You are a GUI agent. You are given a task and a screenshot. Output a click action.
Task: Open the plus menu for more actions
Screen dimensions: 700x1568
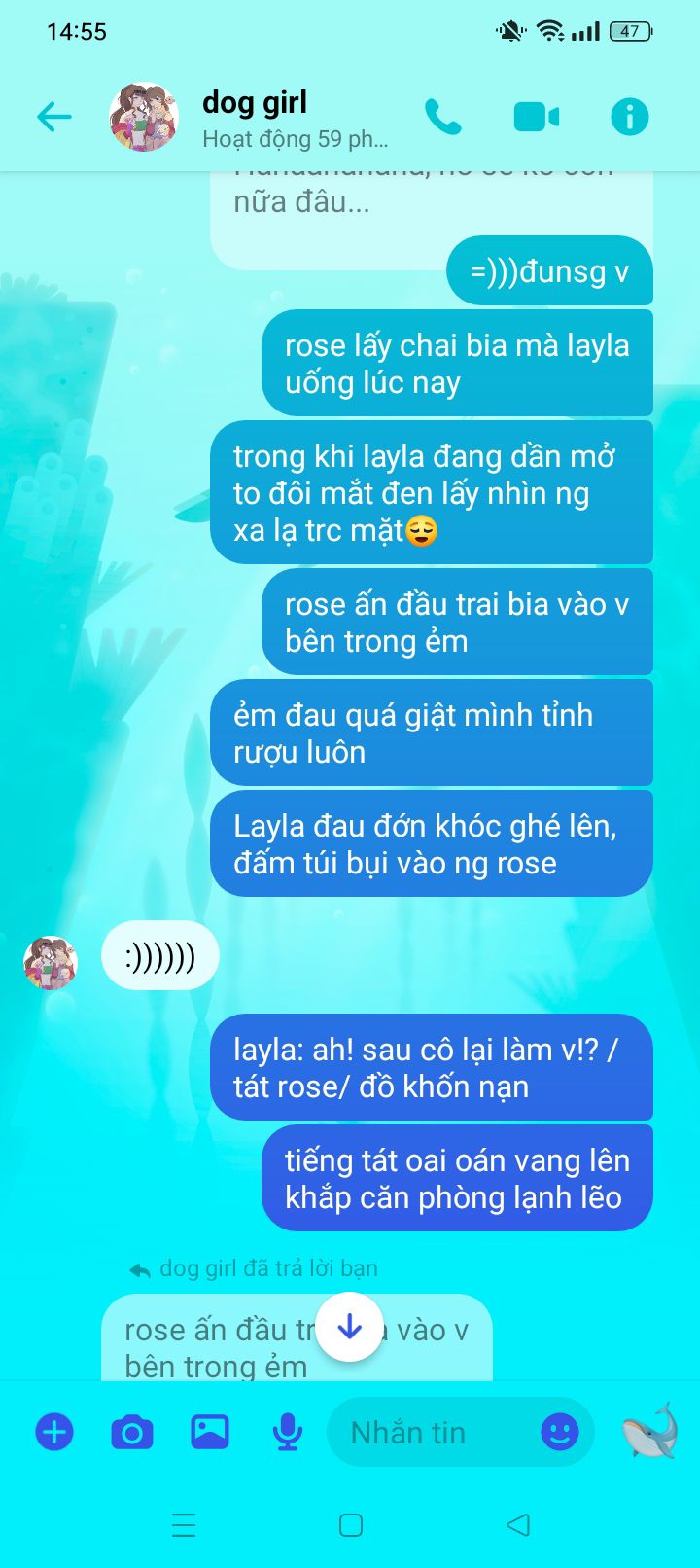(54, 1432)
